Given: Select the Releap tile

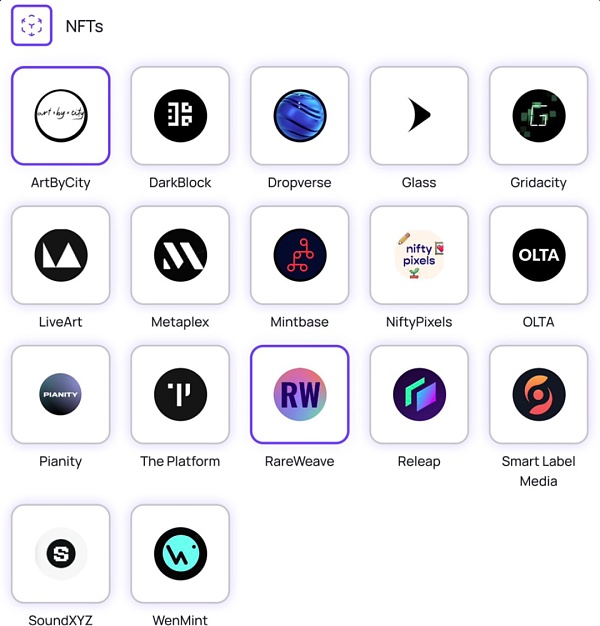Looking at the screenshot, I should pos(419,394).
